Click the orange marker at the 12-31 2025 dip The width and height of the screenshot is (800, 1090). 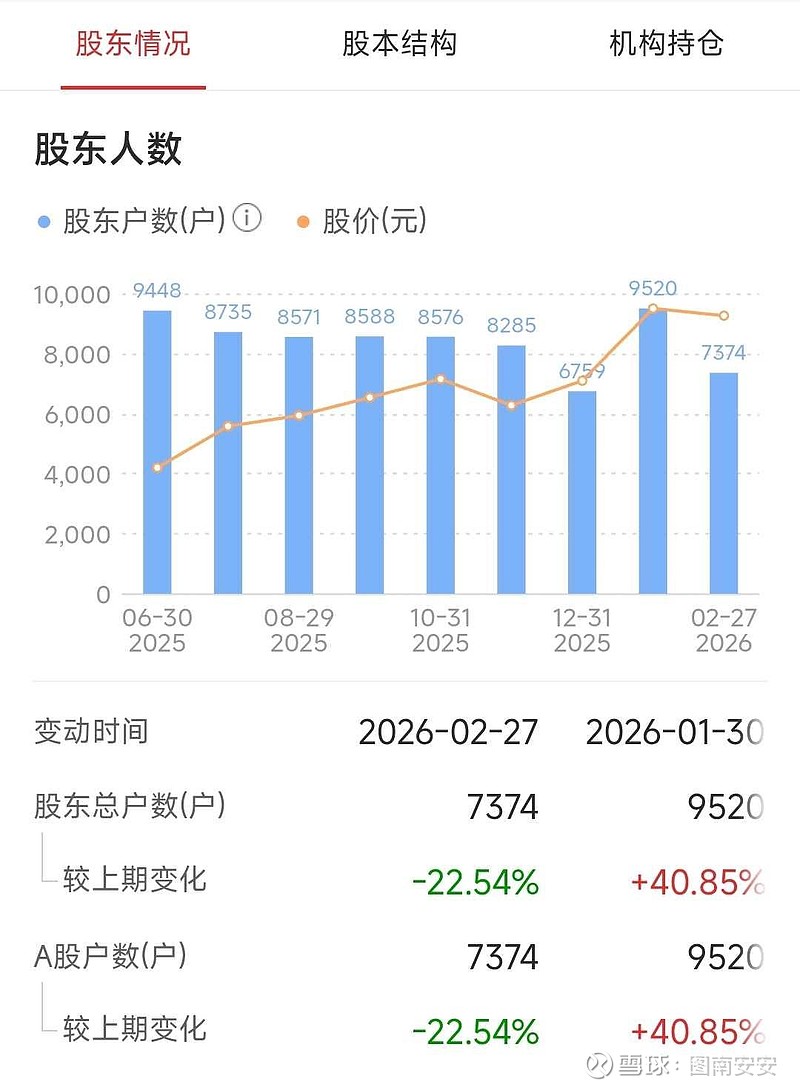click(511, 404)
